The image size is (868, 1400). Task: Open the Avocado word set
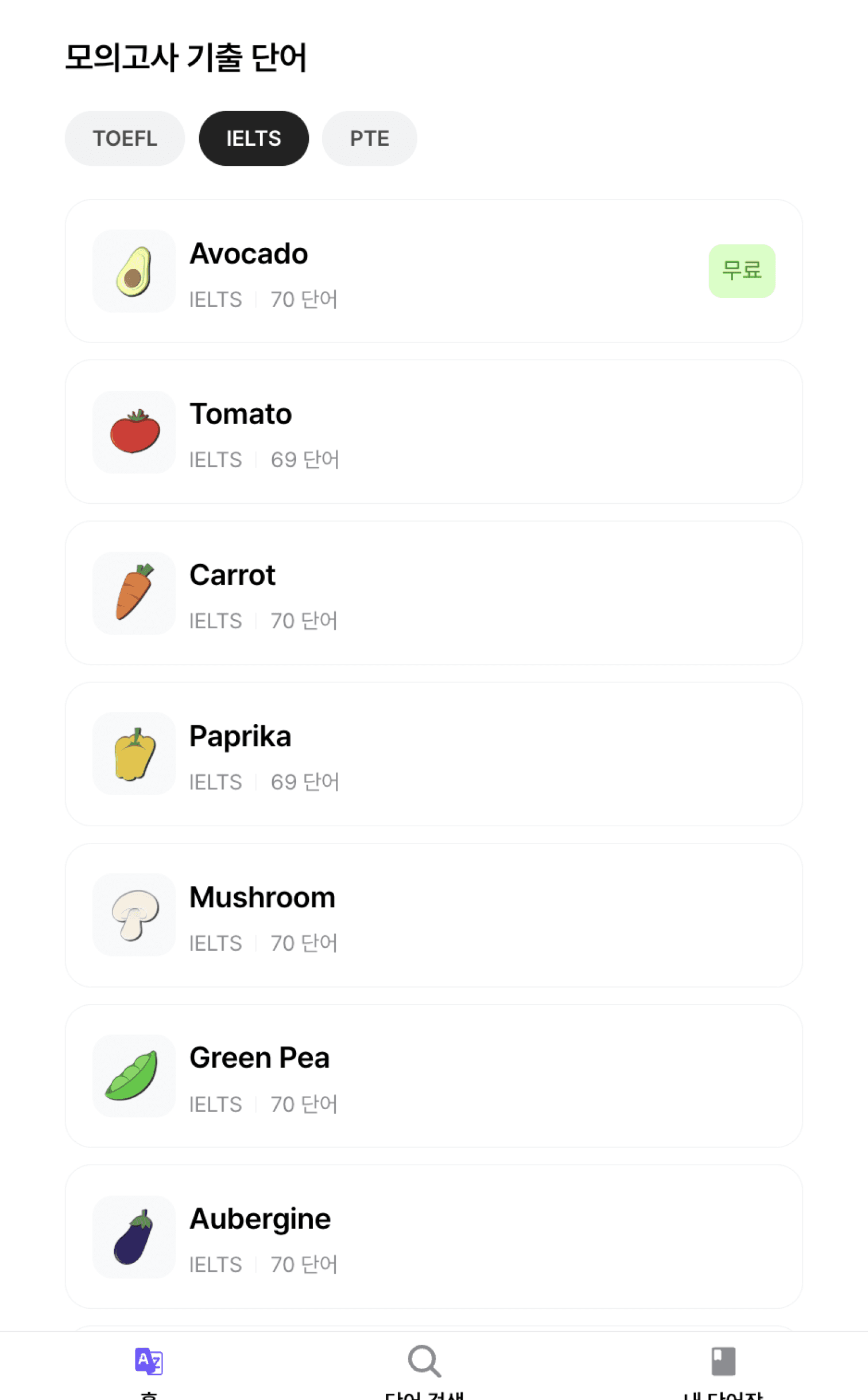pos(433,271)
